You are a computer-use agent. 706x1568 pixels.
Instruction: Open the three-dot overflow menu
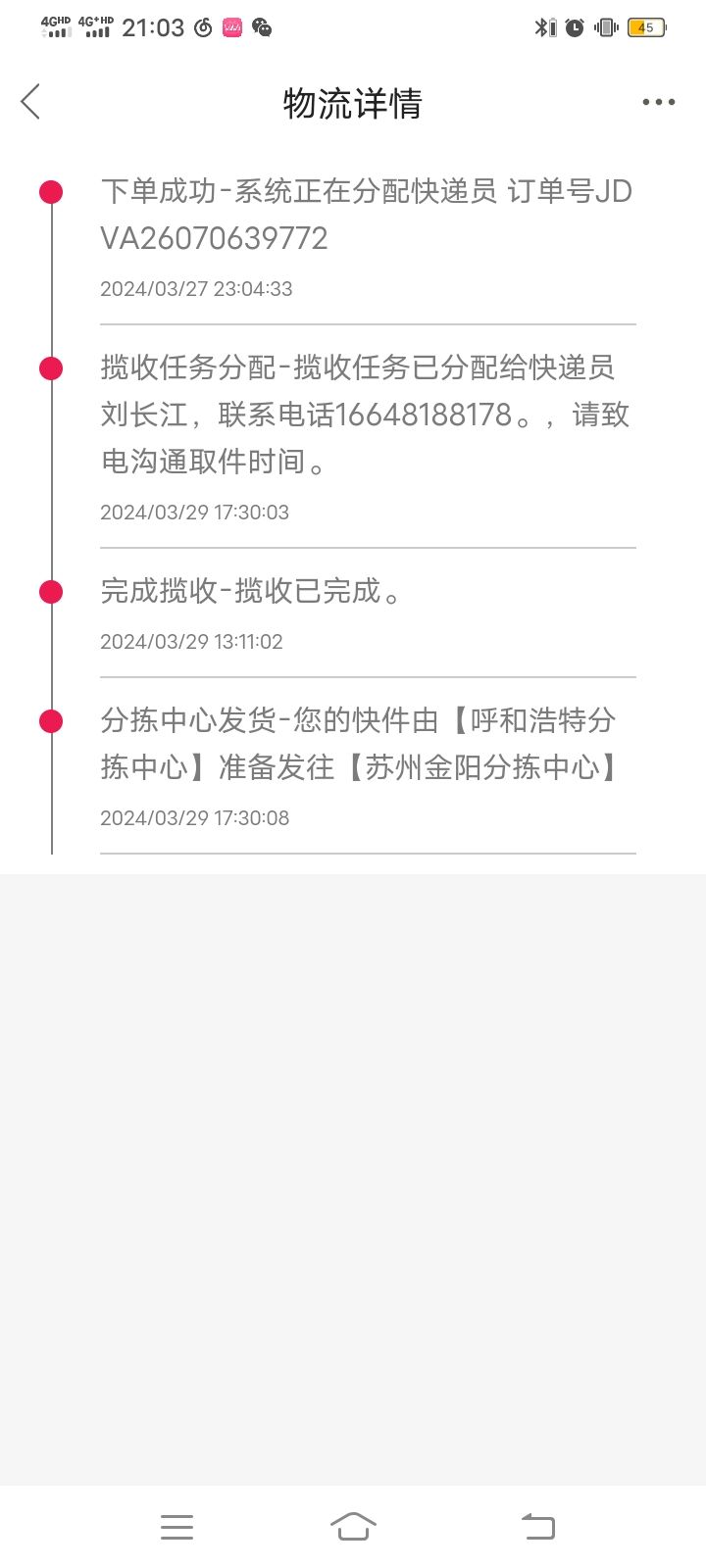658,102
